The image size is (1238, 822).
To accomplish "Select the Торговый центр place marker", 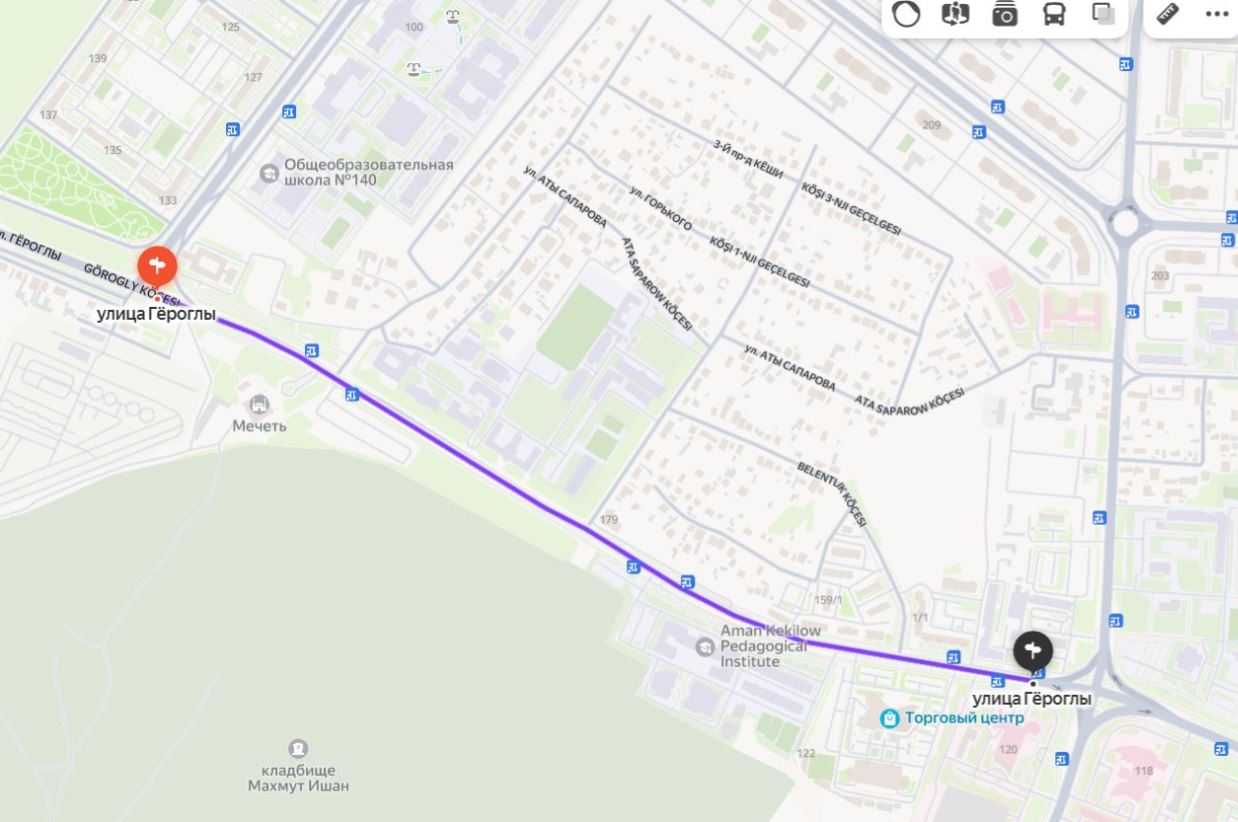I will (x=887, y=718).
